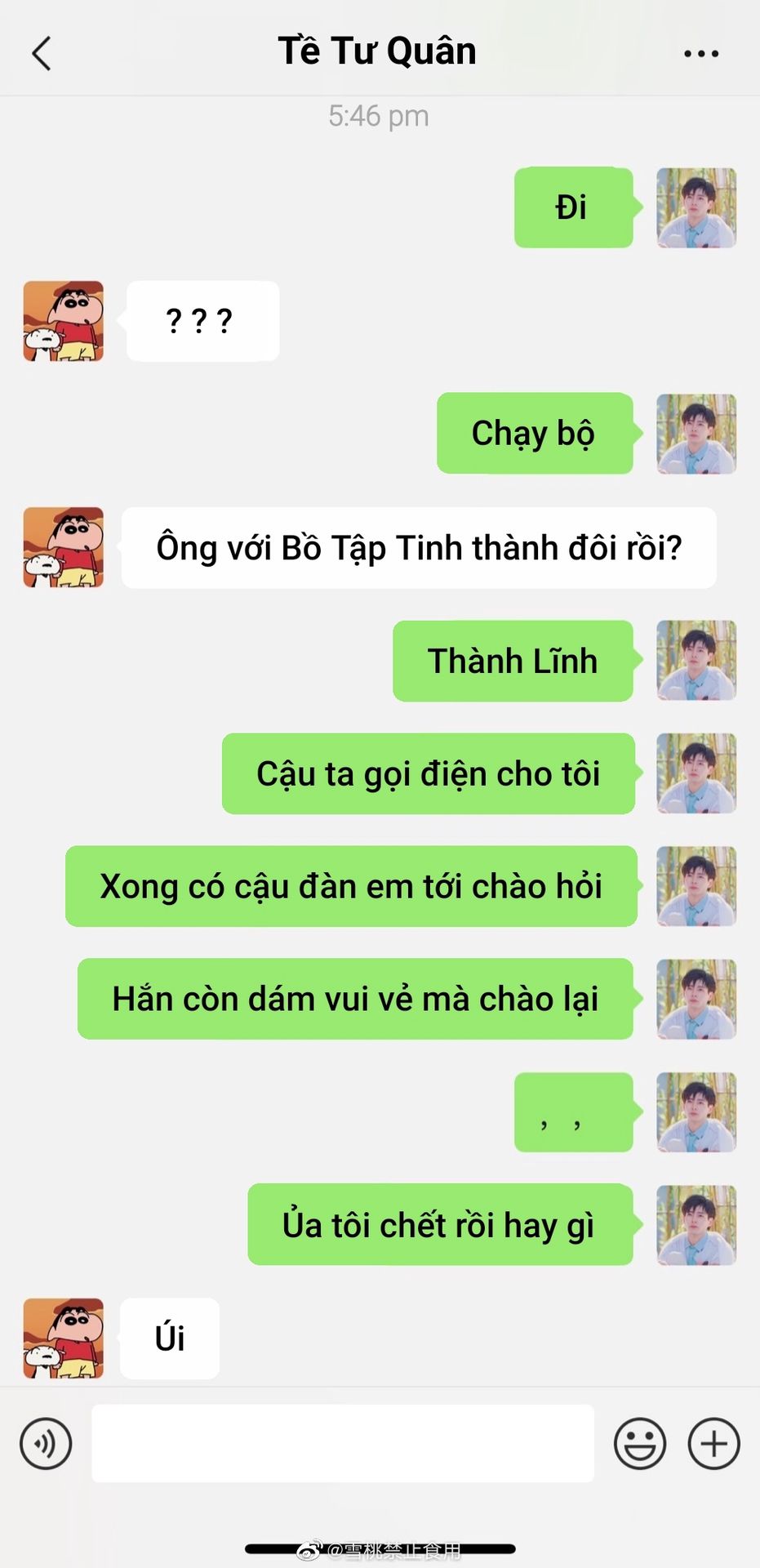Switch to voice message input
760x1568 pixels.
pos(46,1443)
